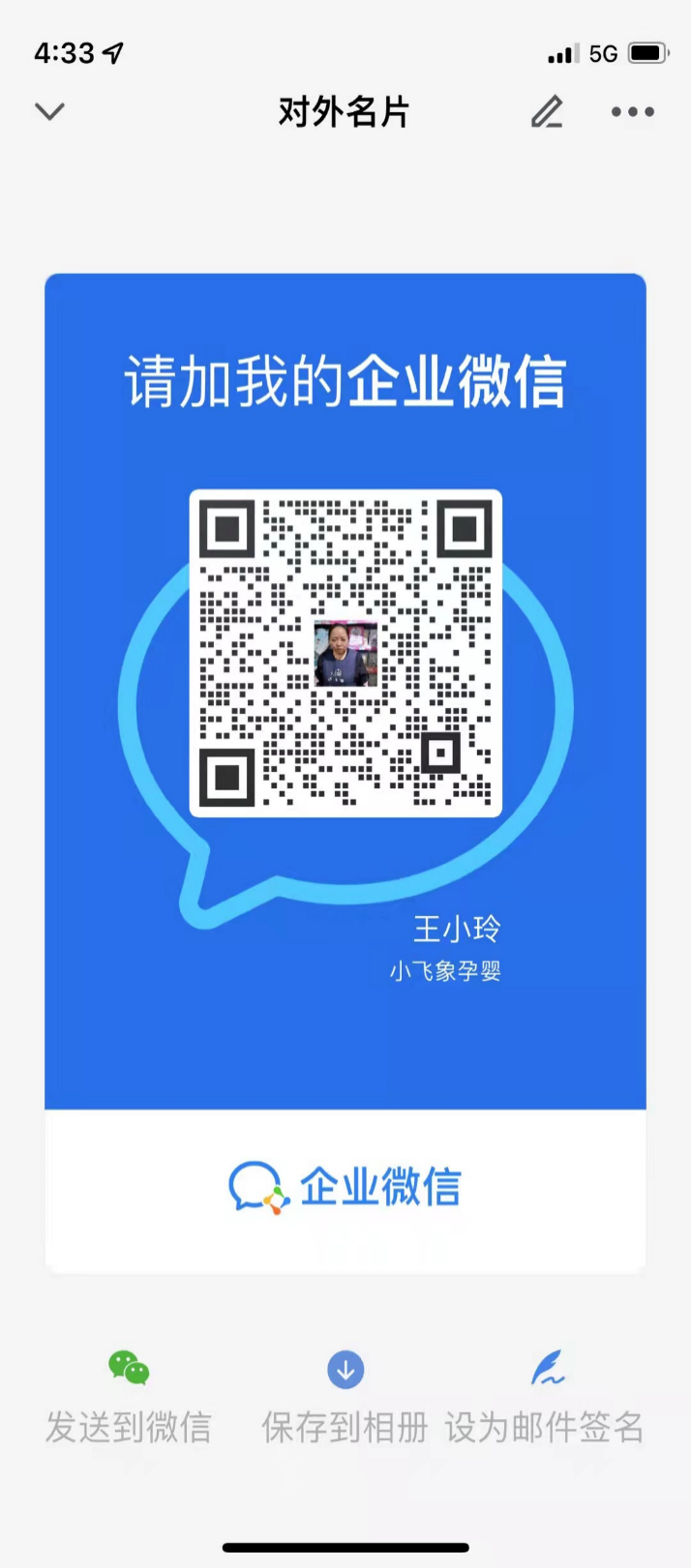Edit the business card with the pencil icon
This screenshot has height=1568, width=691.
(x=547, y=112)
